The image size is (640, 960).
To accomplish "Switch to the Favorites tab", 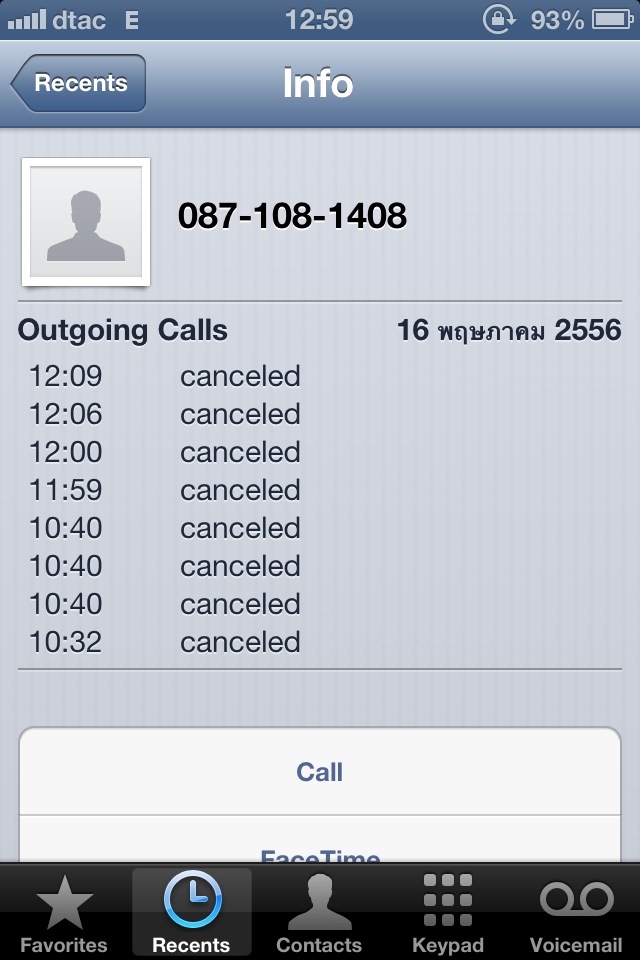I will tap(64, 913).
